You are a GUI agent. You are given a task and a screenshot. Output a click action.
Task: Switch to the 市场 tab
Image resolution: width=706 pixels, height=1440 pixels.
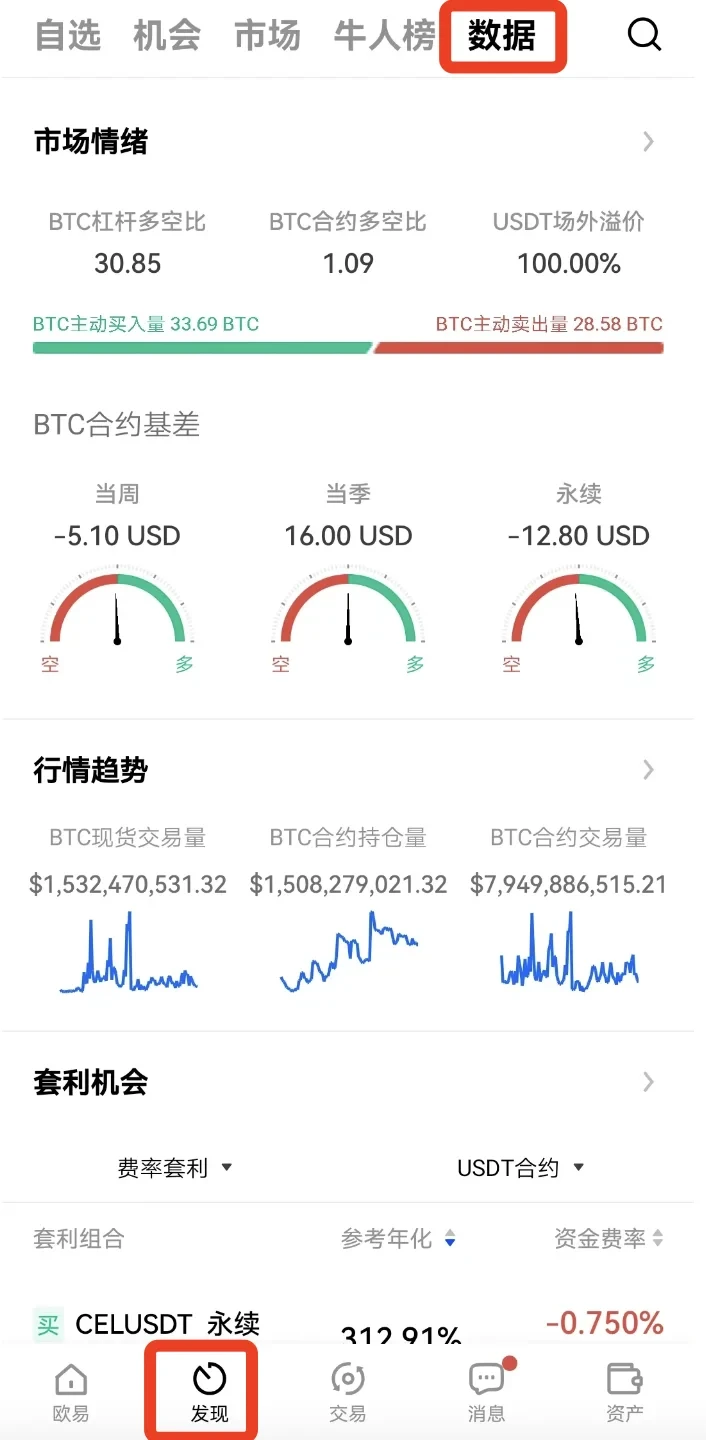coord(267,36)
